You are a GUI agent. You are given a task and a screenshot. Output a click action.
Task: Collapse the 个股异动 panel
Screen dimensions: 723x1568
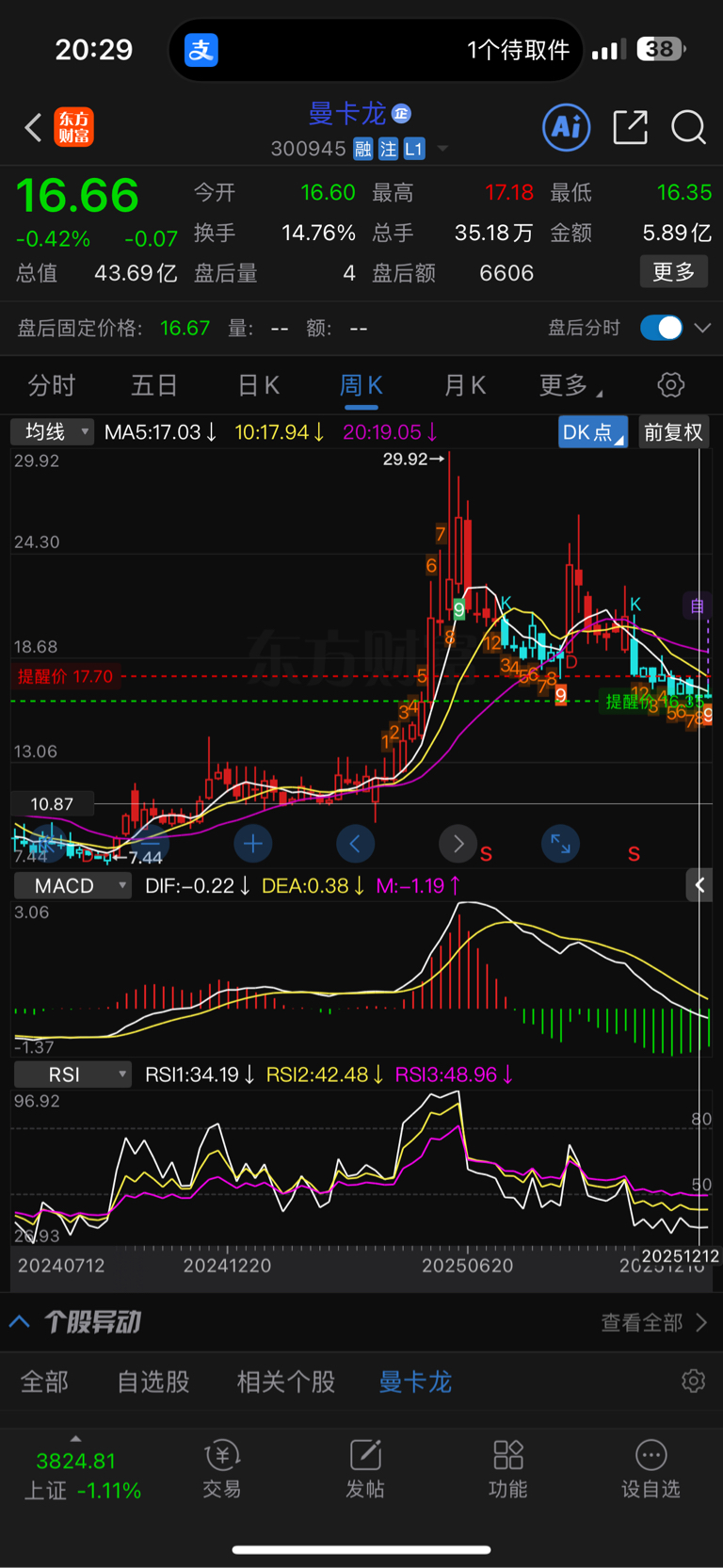[x=20, y=1322]
